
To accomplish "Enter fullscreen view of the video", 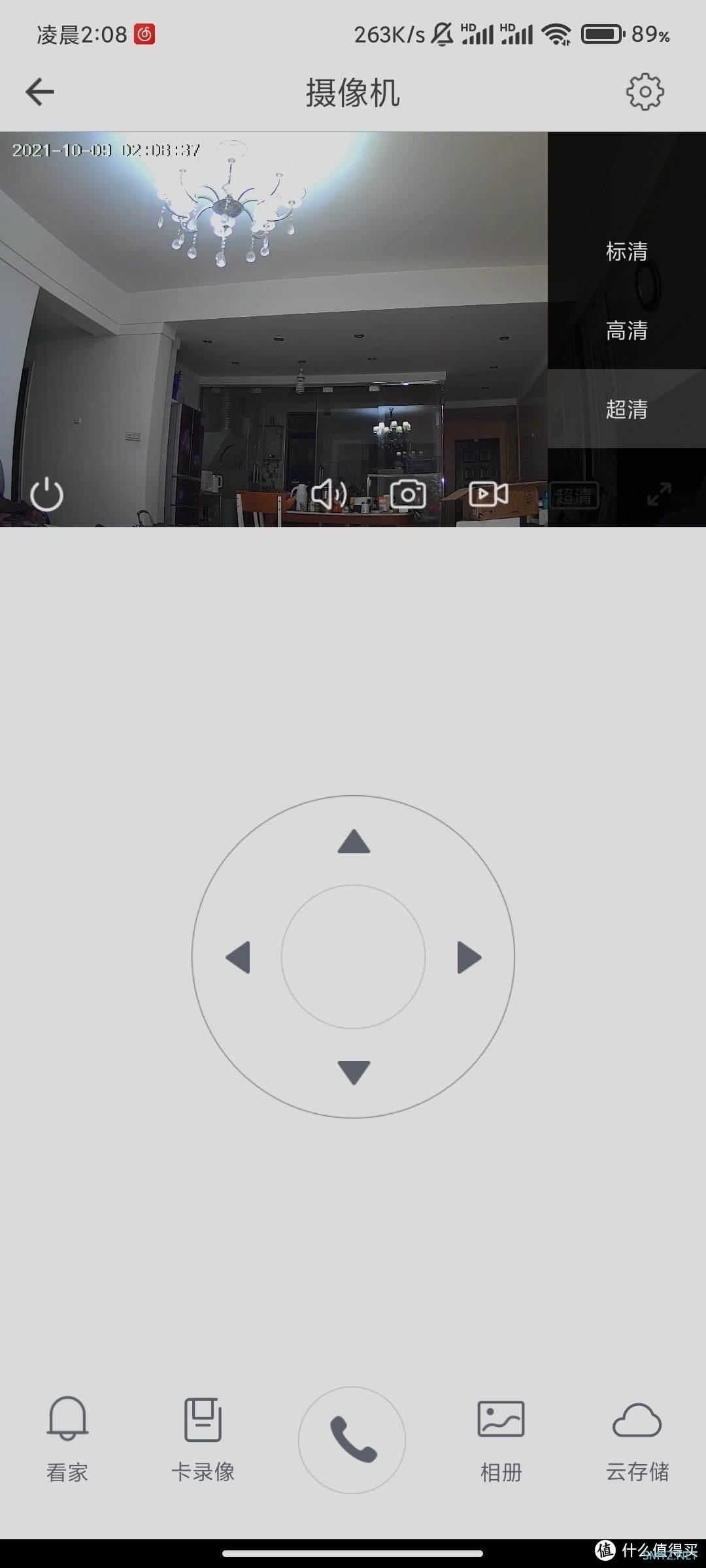I will click(659, 495).
